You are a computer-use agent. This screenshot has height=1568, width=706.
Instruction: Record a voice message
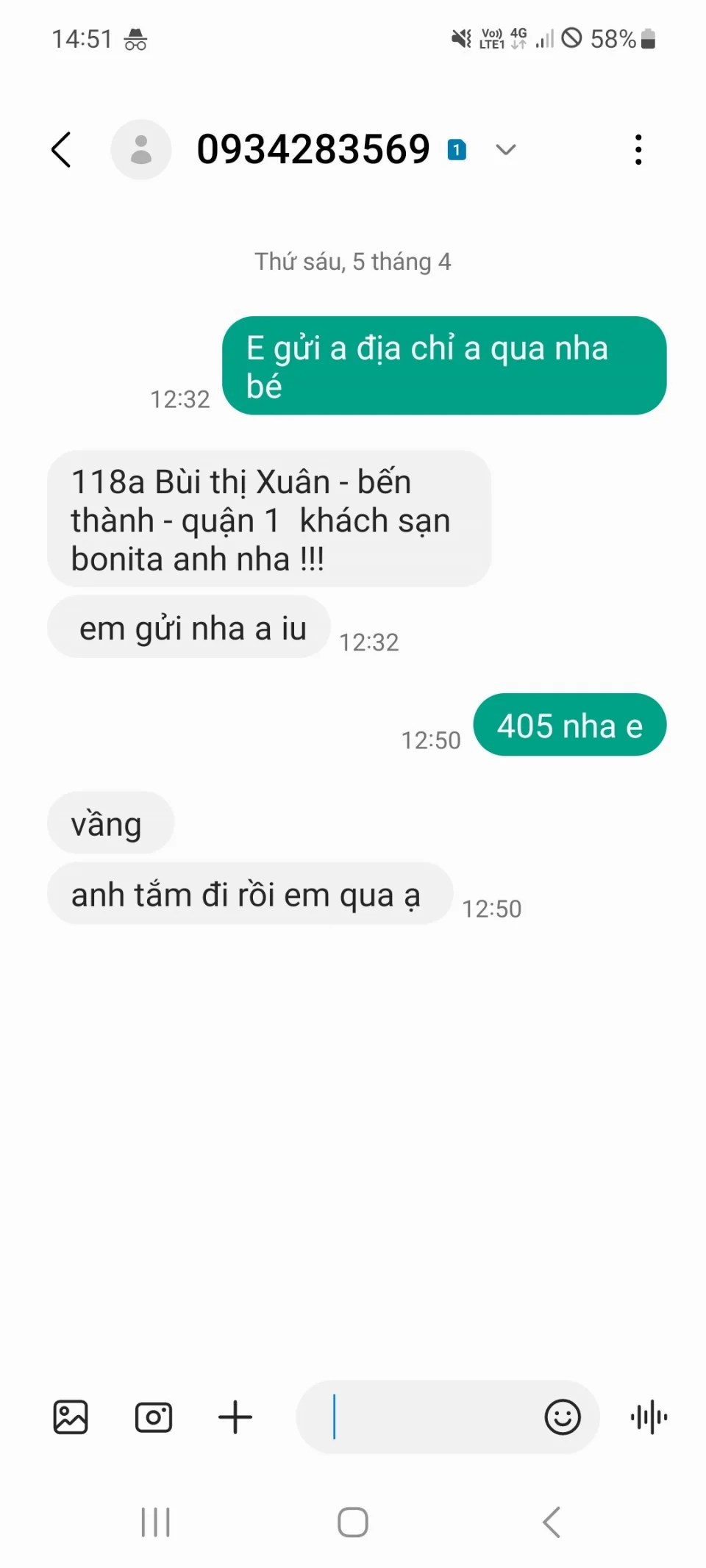point(649,1417)
